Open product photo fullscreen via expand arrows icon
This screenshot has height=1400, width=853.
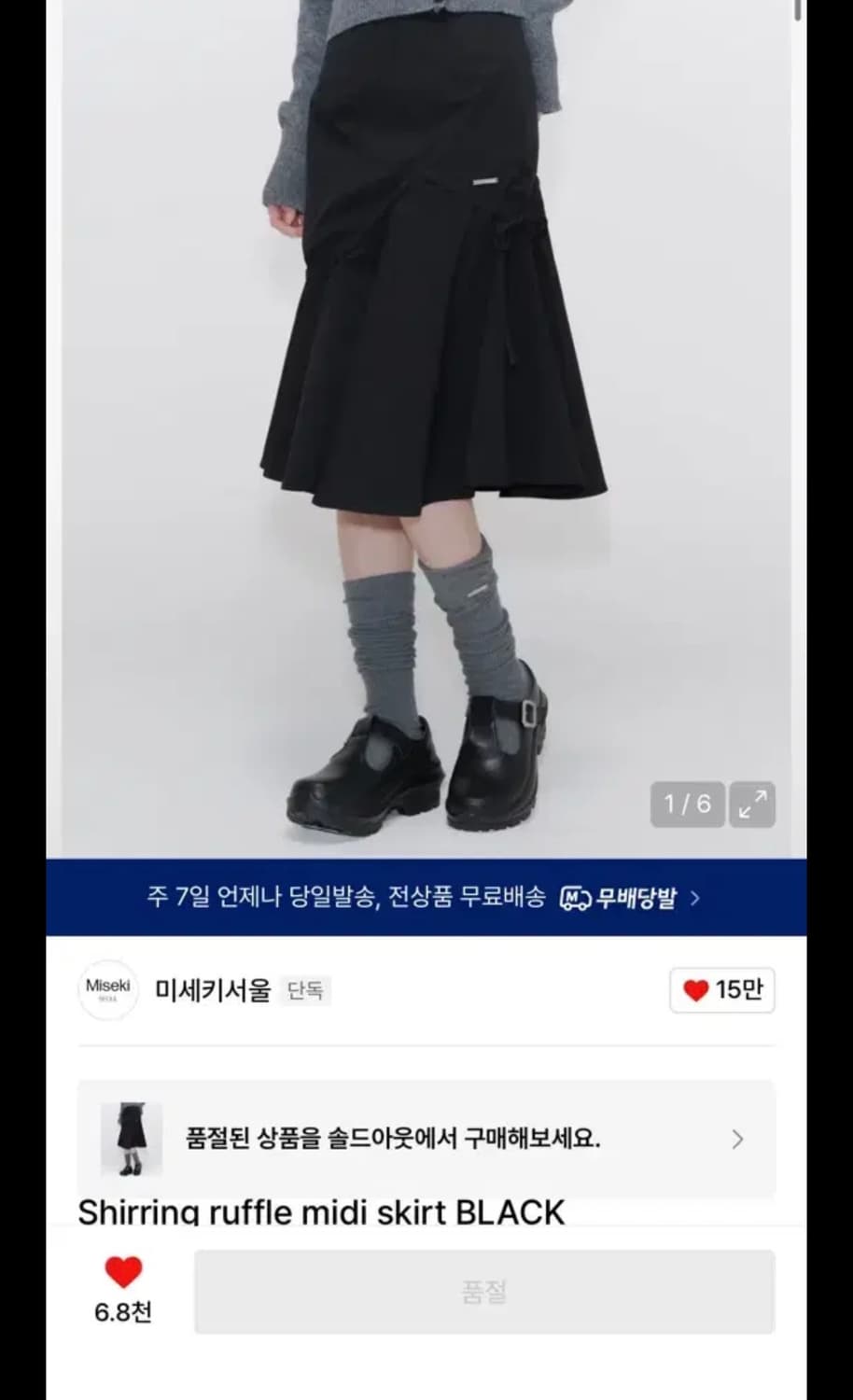pos(752,803)
